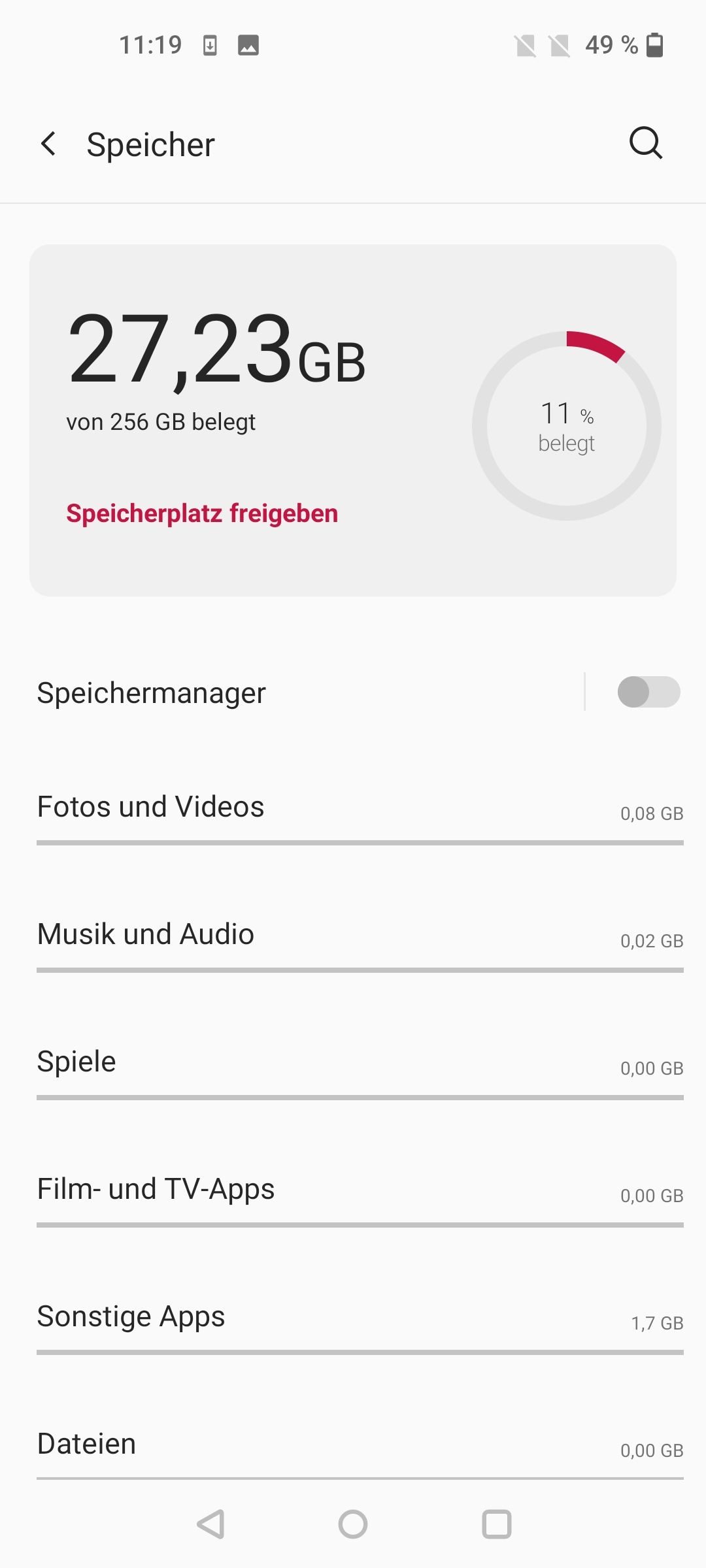Open recent apps overview
The height and width of the screenshot is (1568, 706).
(497, 1524)
